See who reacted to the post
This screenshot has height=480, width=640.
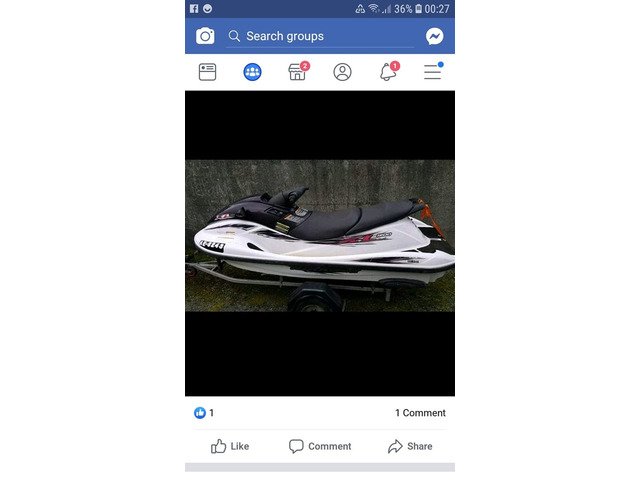tap(204, 413)
